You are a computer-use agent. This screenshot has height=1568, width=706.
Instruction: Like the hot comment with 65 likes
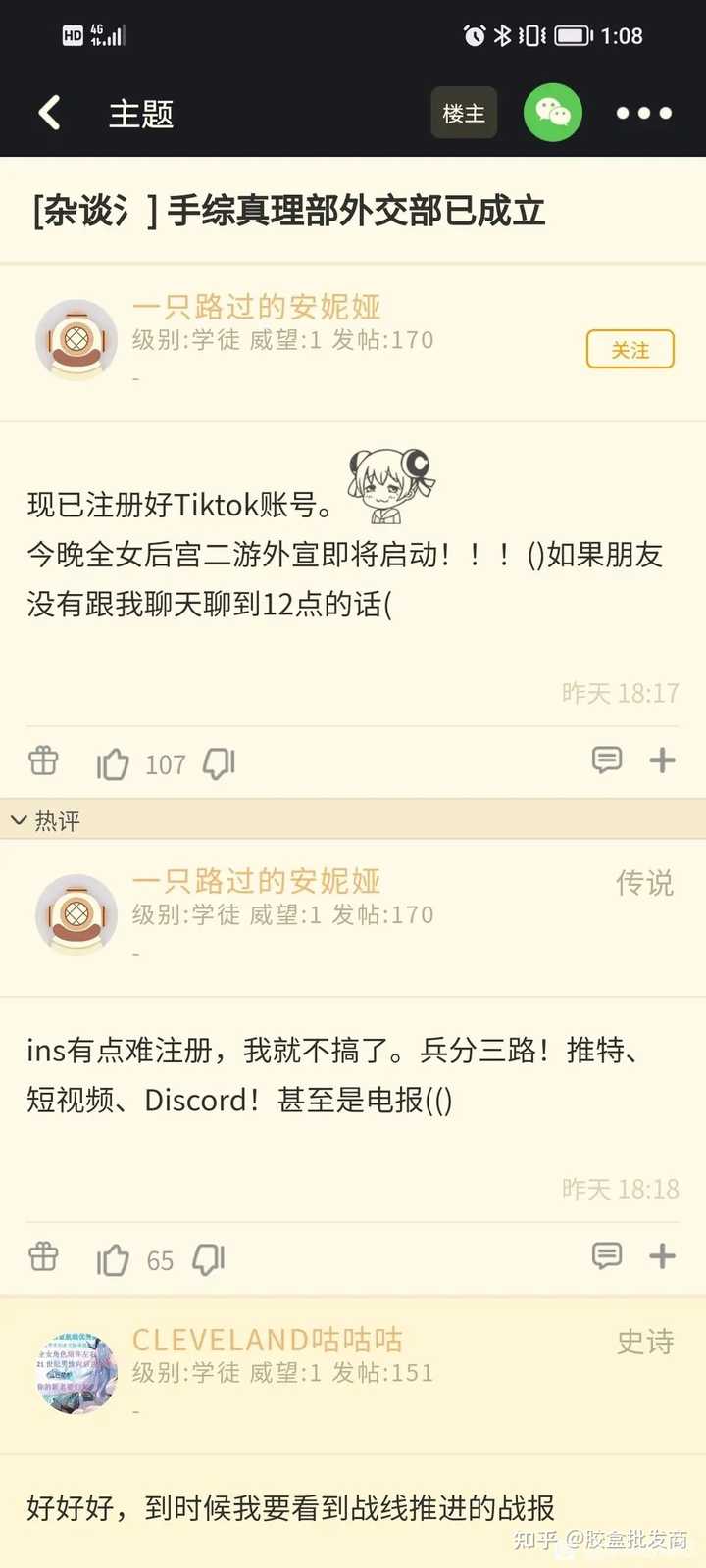[x=114, y=1259]
